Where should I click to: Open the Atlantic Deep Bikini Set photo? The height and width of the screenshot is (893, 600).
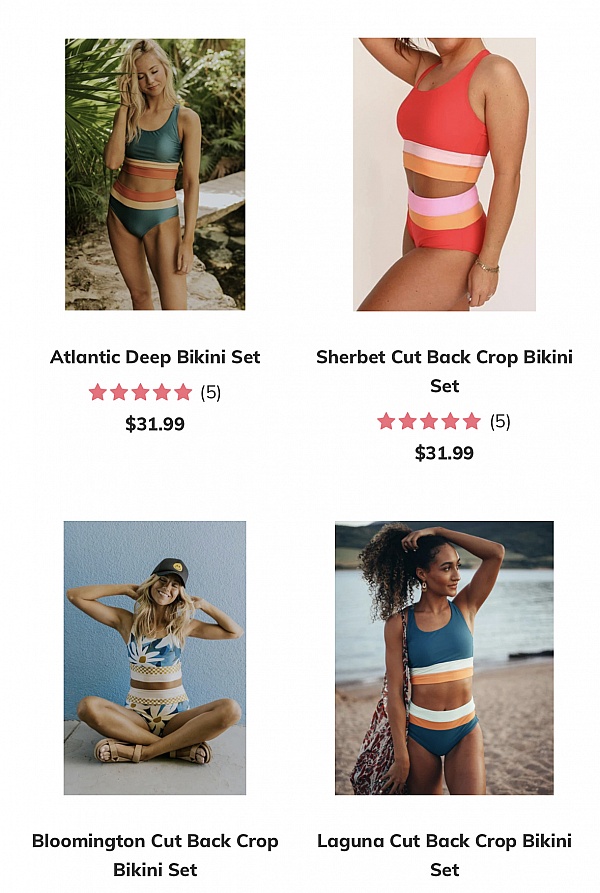click(x=155, y=174)
